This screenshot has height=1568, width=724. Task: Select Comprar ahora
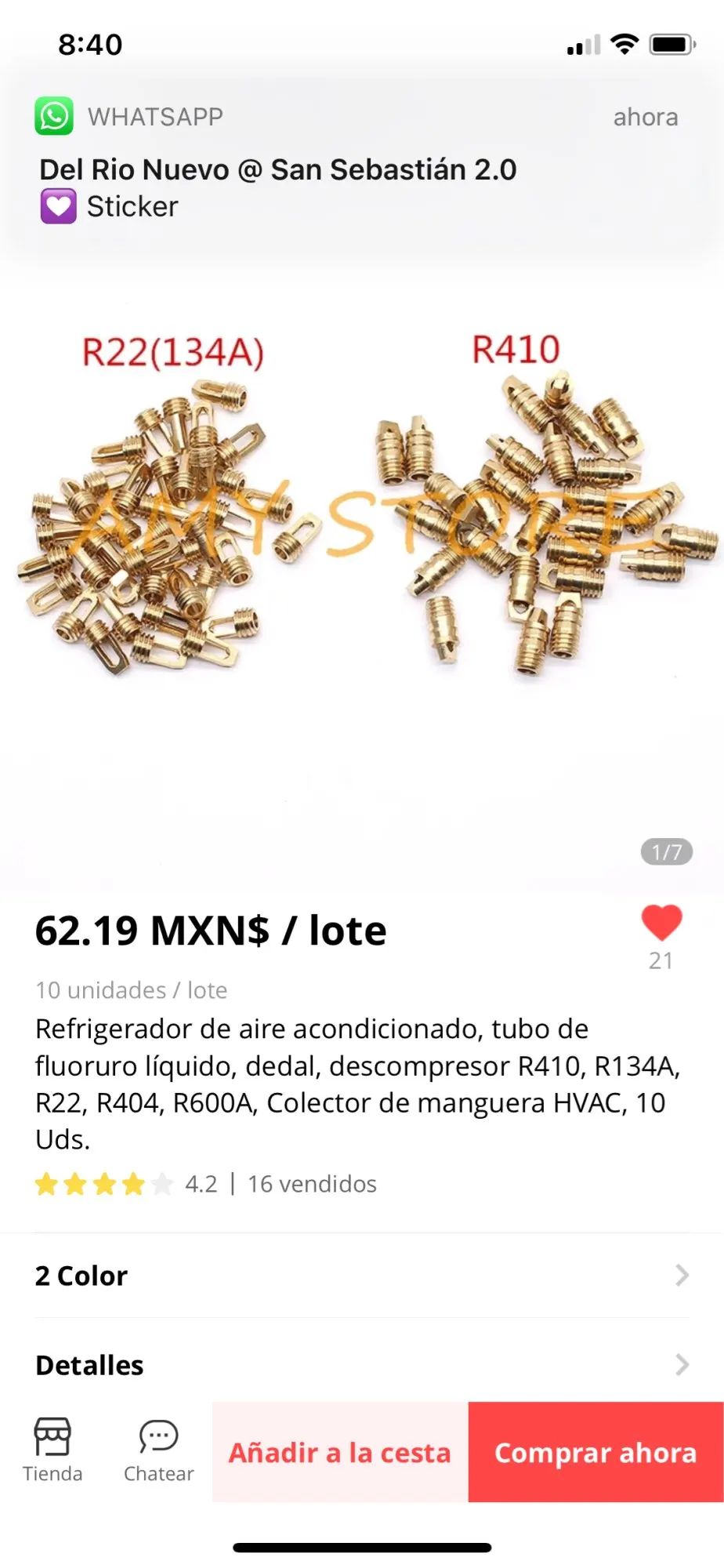click(595, 1453)
